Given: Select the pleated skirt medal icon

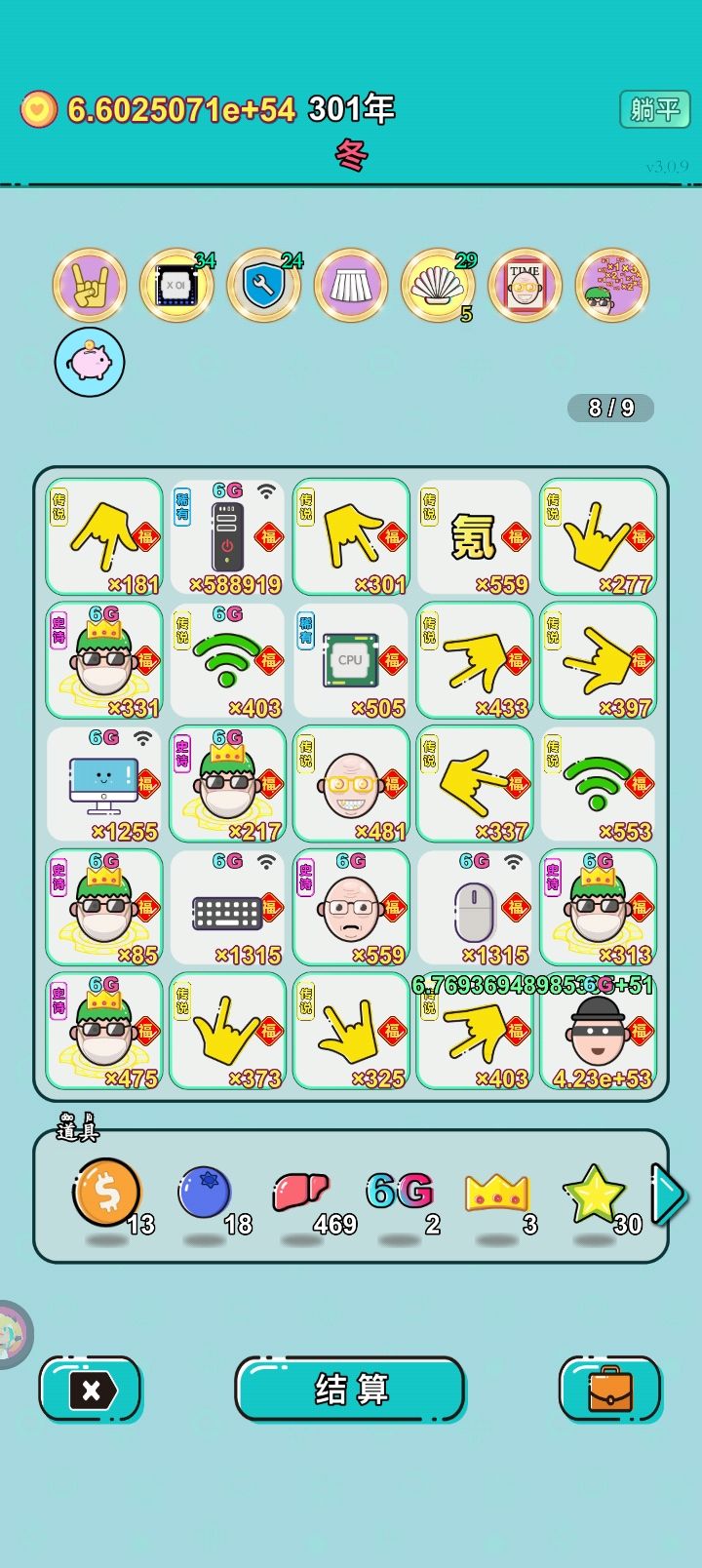Looking at the screenshot, I should (x=349, y=286).
